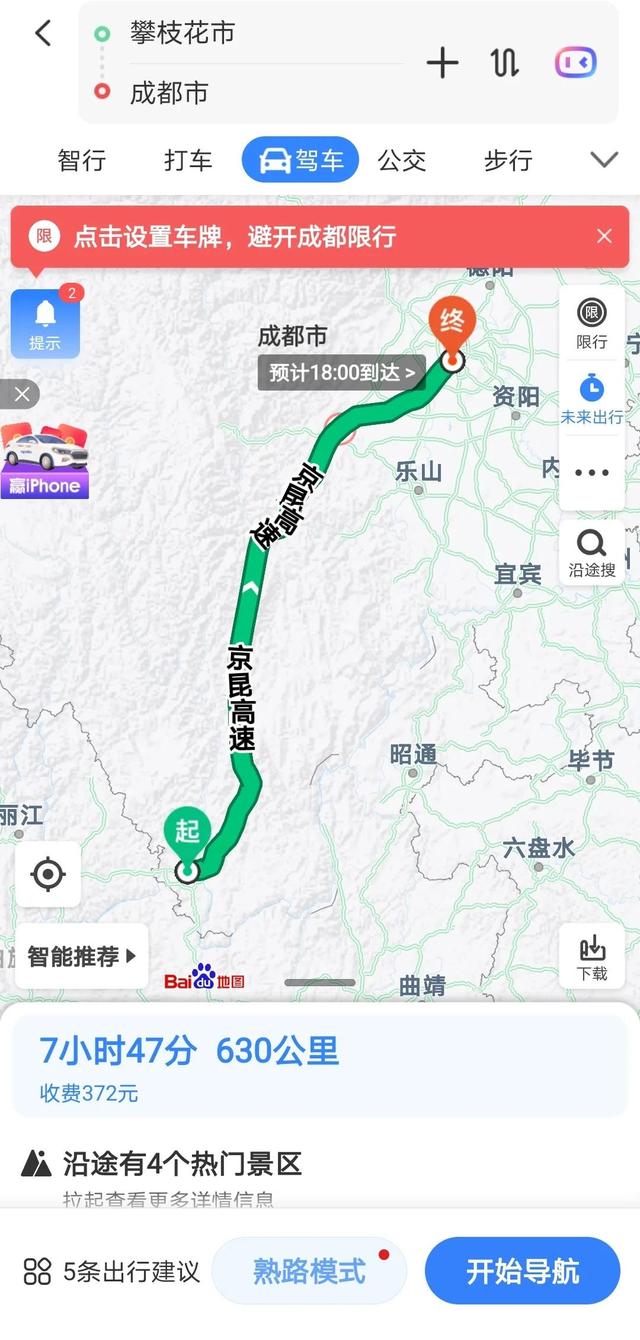The image size is (640, 1340).
Task: Add a waypoint with the plus icon
Action: click(442, 63)
